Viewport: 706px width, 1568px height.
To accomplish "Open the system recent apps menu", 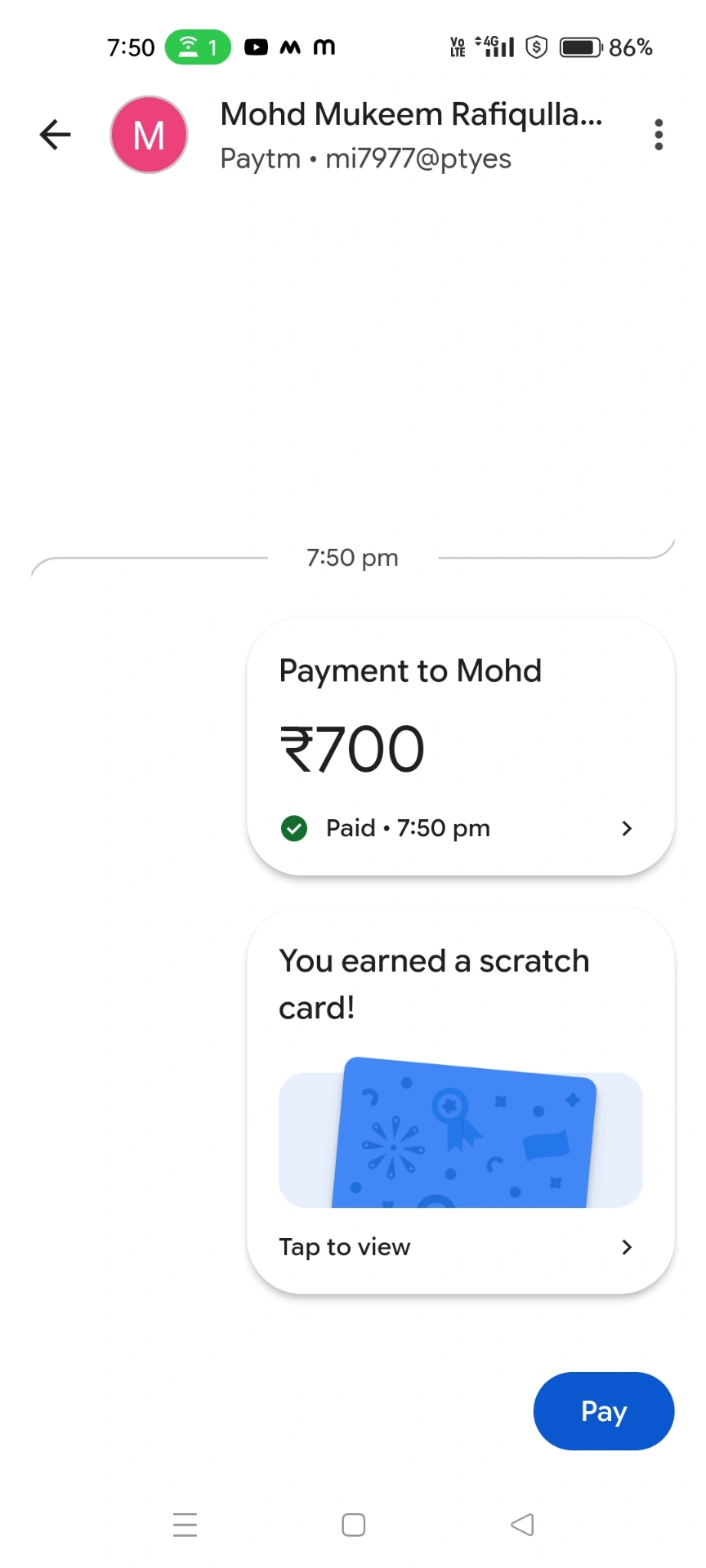I will [x=185, y=1525].
